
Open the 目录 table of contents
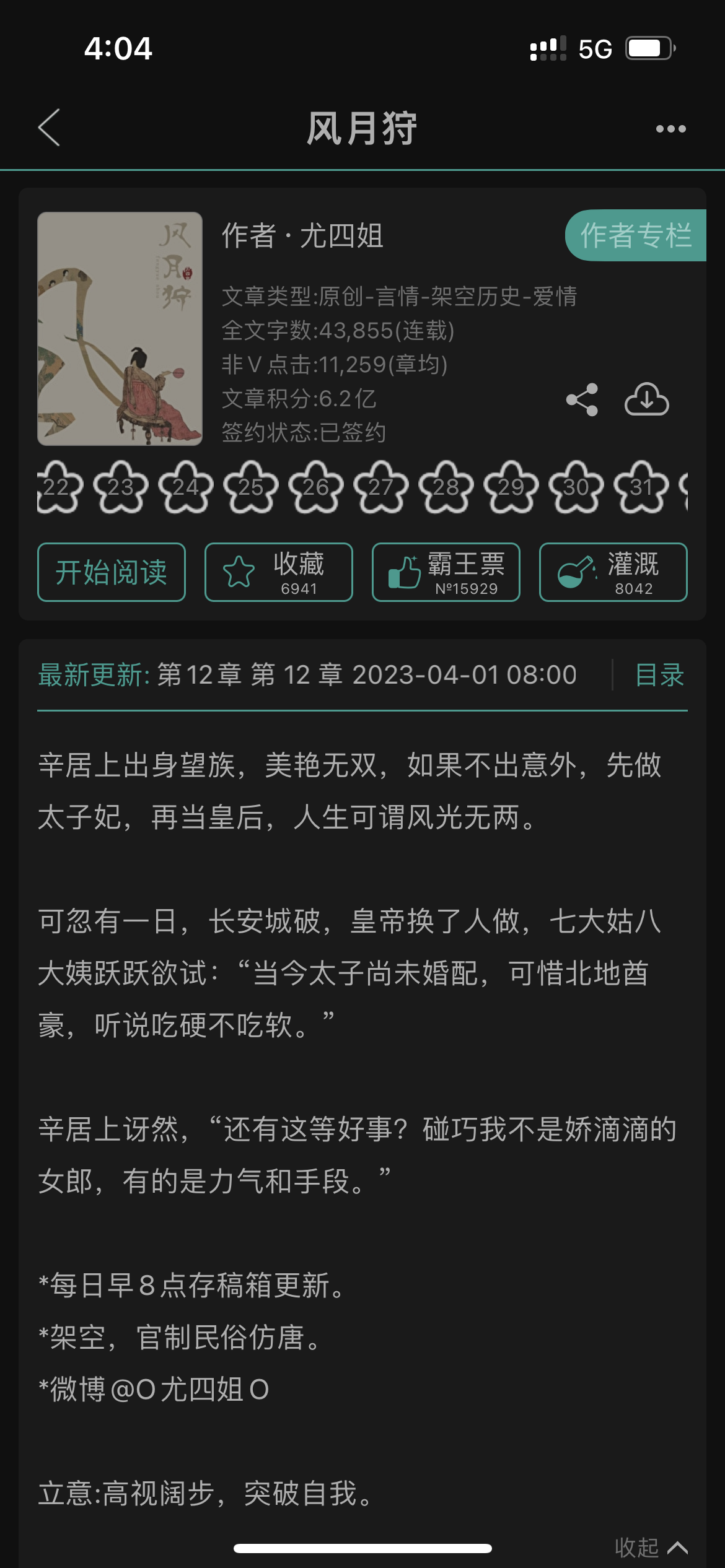pos(660,675)
